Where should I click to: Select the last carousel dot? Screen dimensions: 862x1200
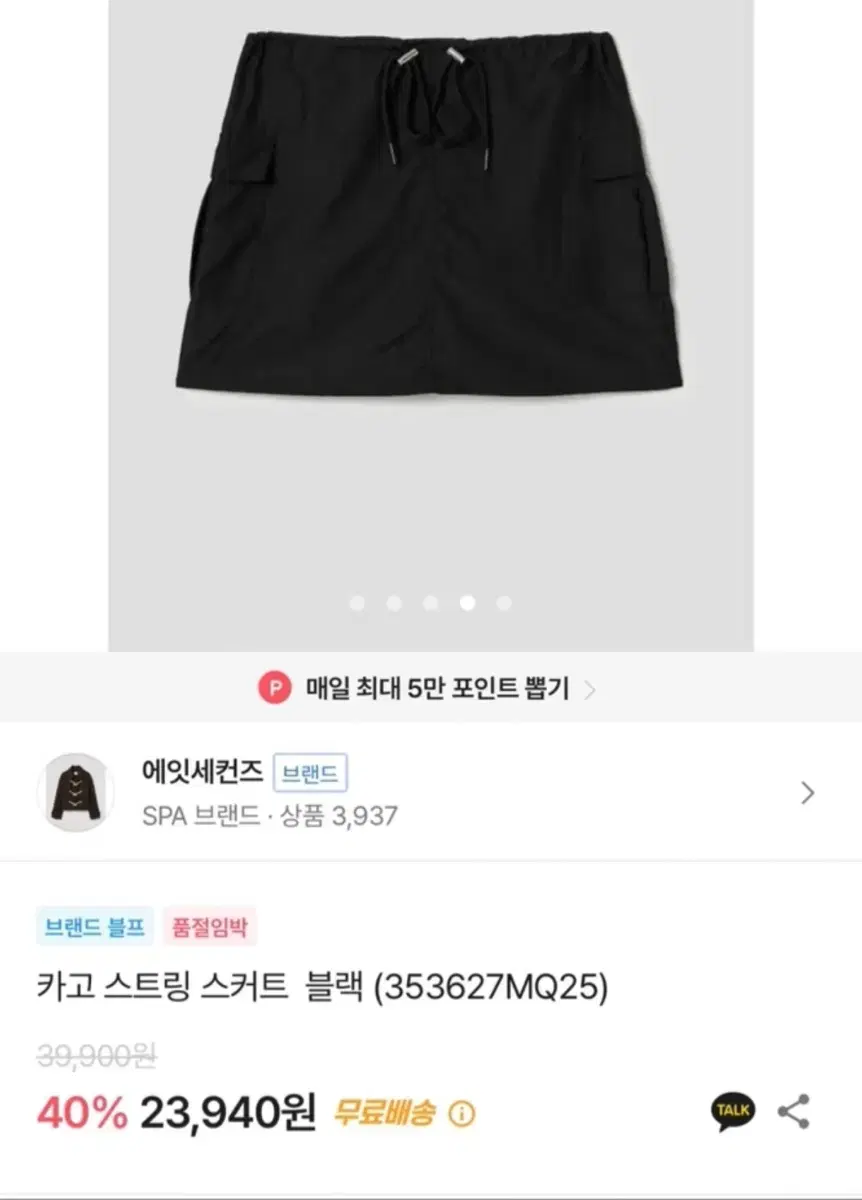point(503,602)
